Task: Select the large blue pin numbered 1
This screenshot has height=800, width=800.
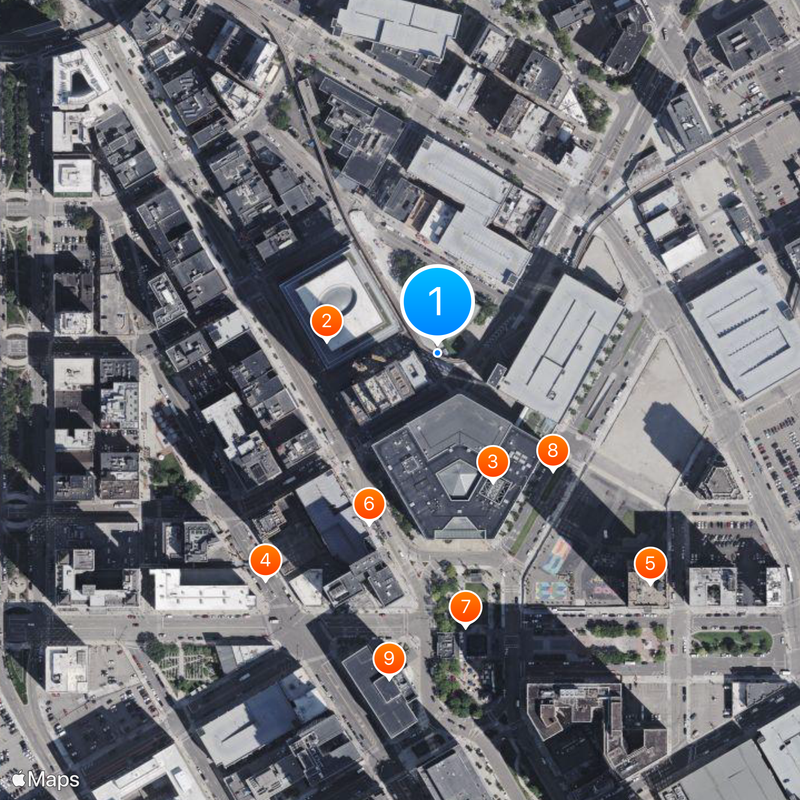Action: tap(437, 301)
